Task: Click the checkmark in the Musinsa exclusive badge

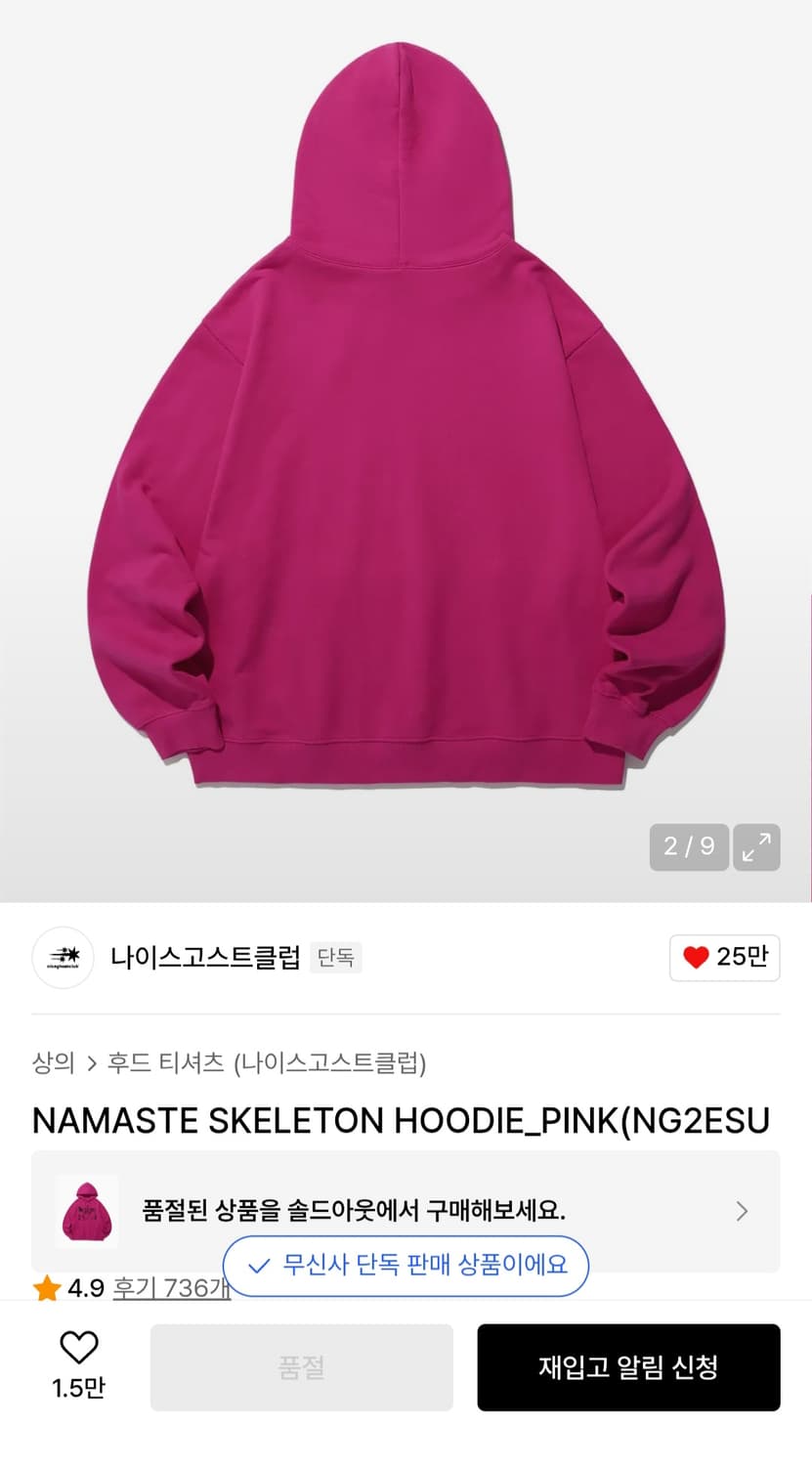Action: click(x=257, y=1266)
